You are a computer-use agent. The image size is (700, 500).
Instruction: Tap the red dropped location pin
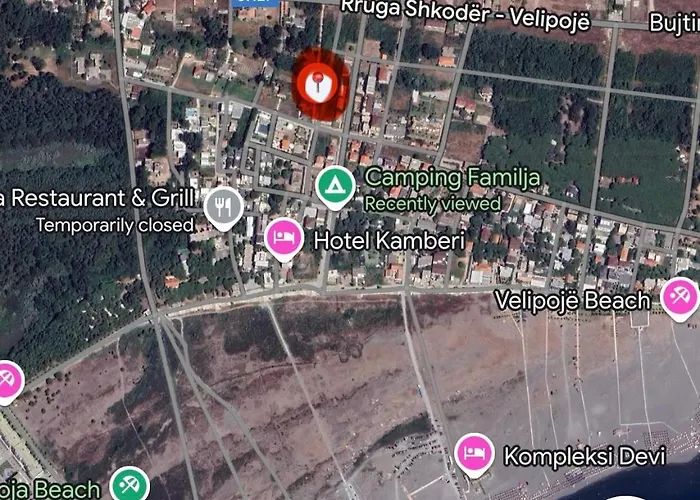(320, 82)
